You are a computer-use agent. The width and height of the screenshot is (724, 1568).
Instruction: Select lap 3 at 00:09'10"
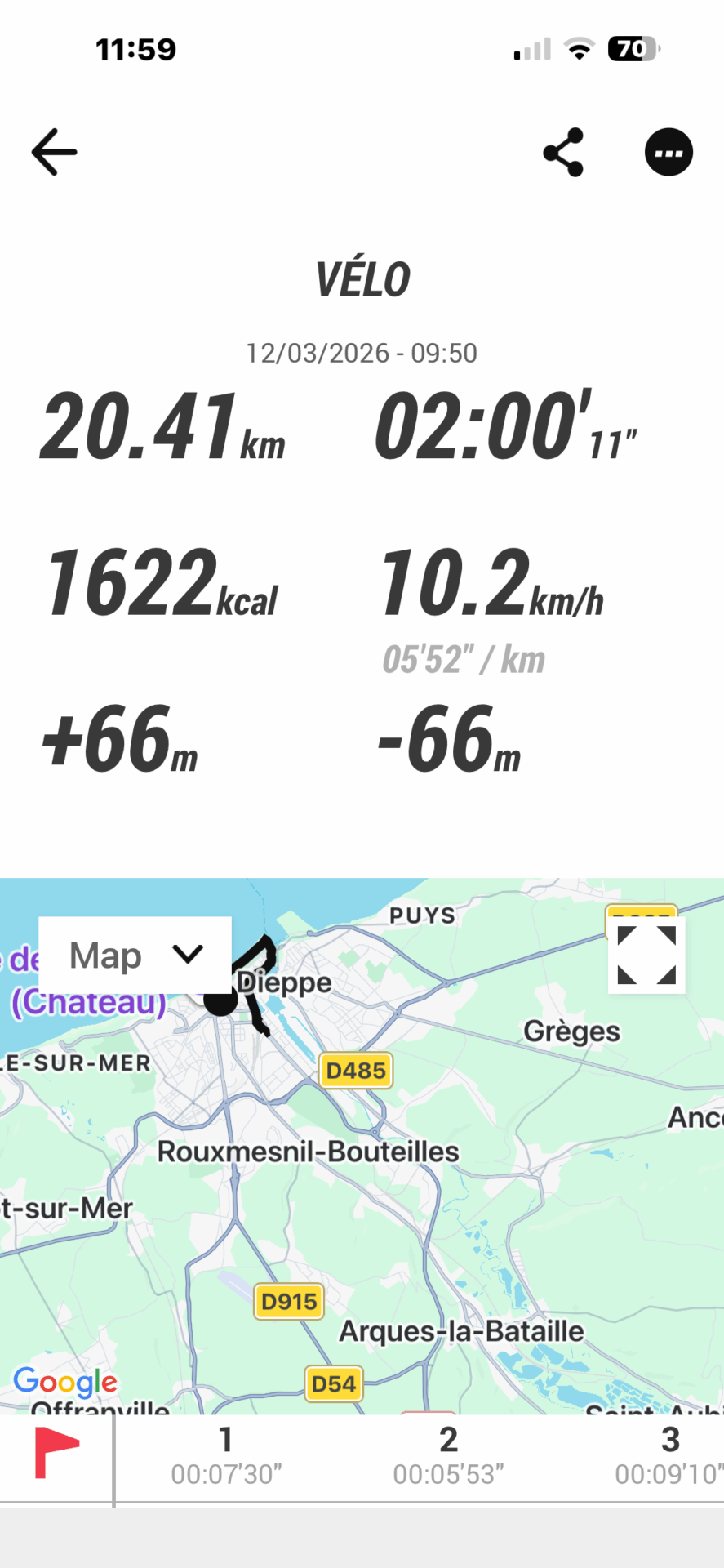[x=669, y=1457]
